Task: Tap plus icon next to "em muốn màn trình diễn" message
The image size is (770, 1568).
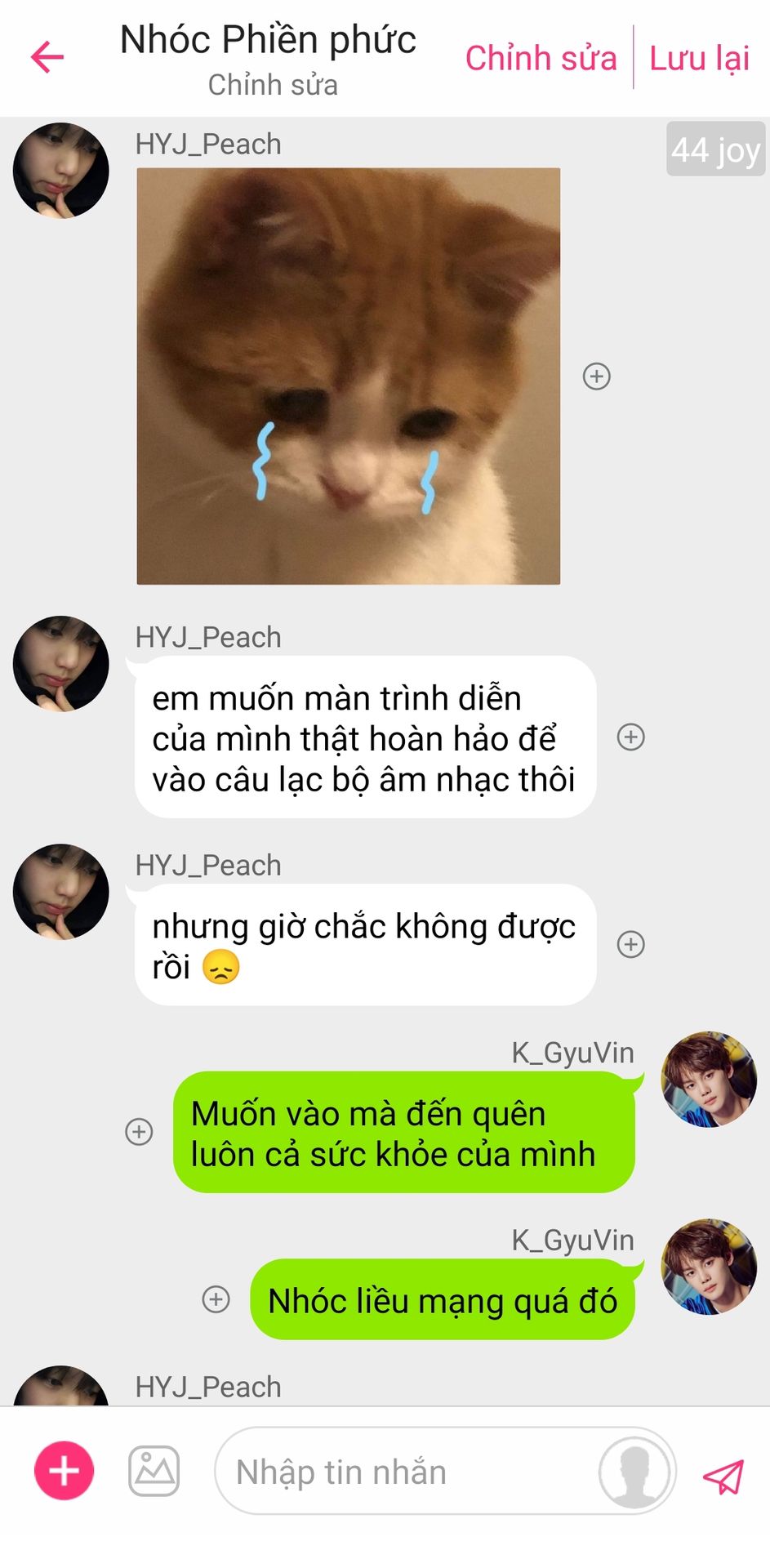Action: (x=630, y=737)
